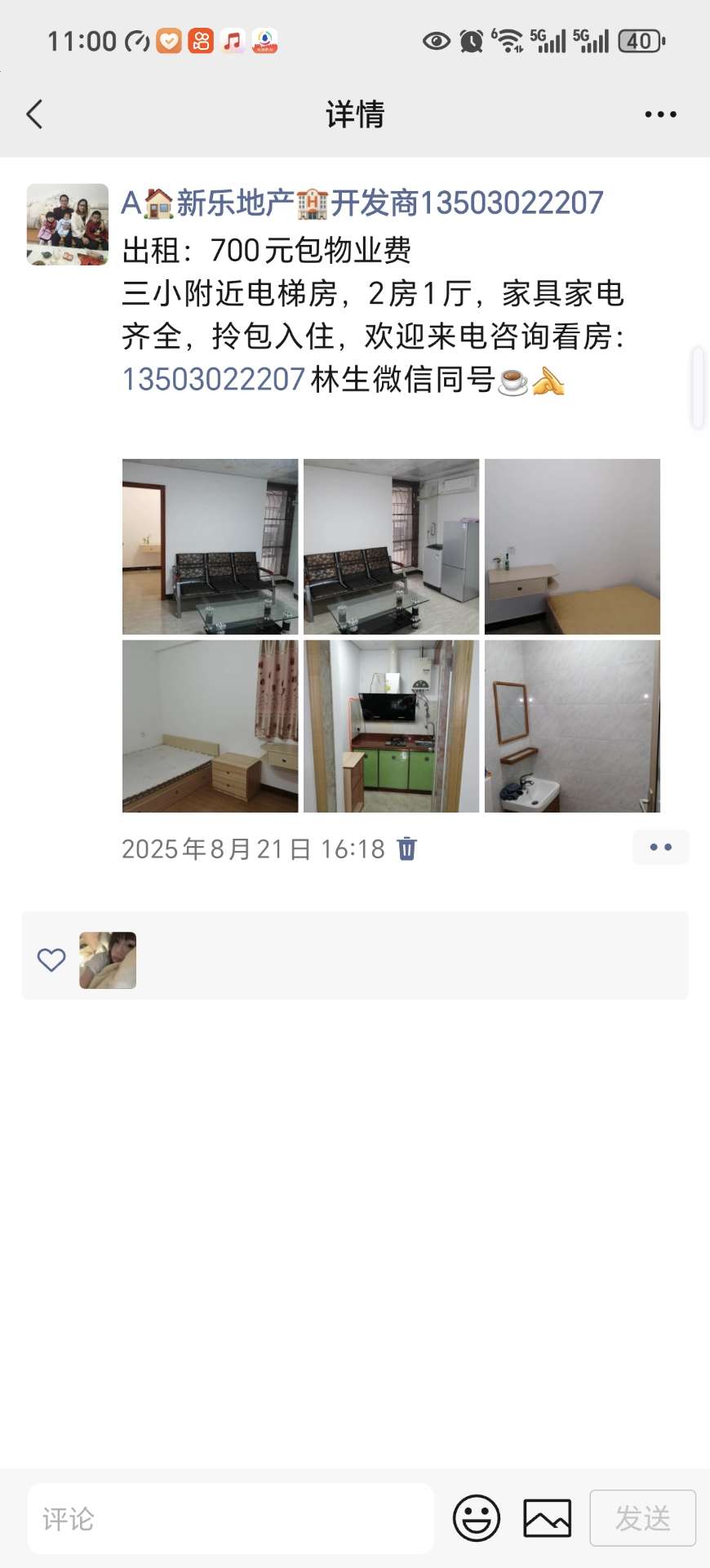Go back from the 详情 page
Image resolution: width=710 pixels, height=1568 pixels.
click(34, 114)
